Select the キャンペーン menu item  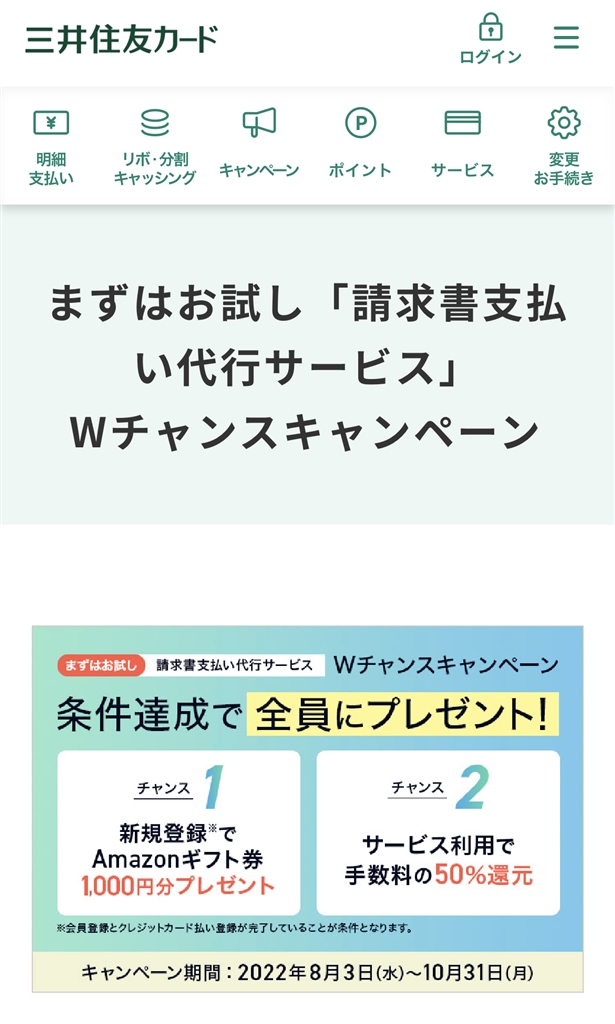pos(258,147)
